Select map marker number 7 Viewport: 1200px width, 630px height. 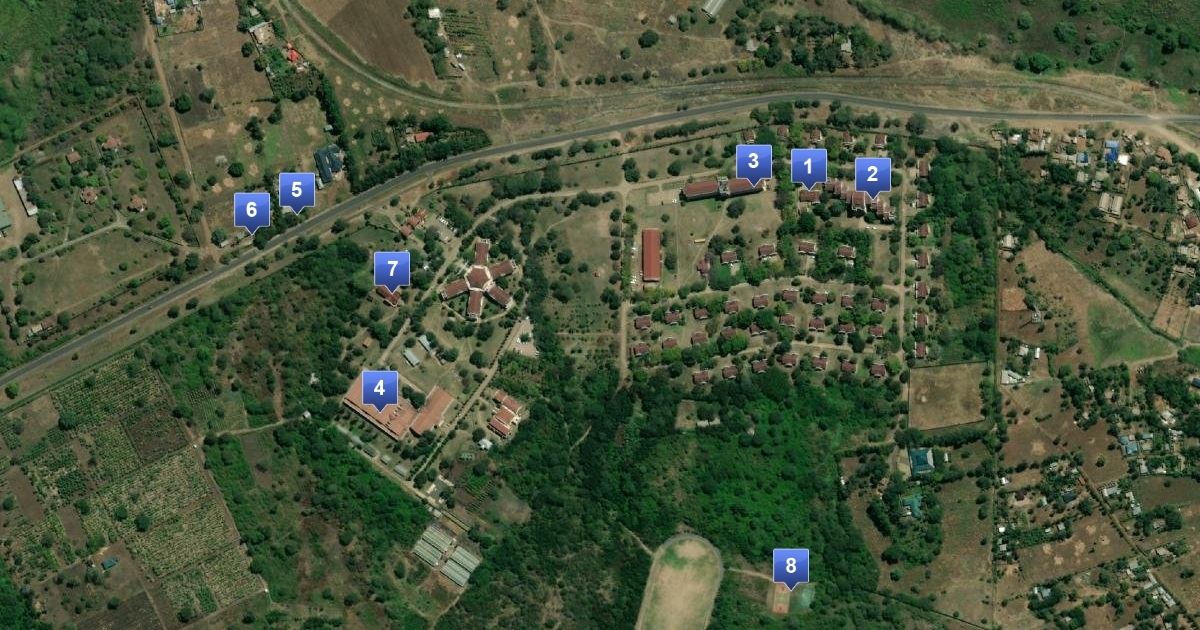click(x=392, y=268)
